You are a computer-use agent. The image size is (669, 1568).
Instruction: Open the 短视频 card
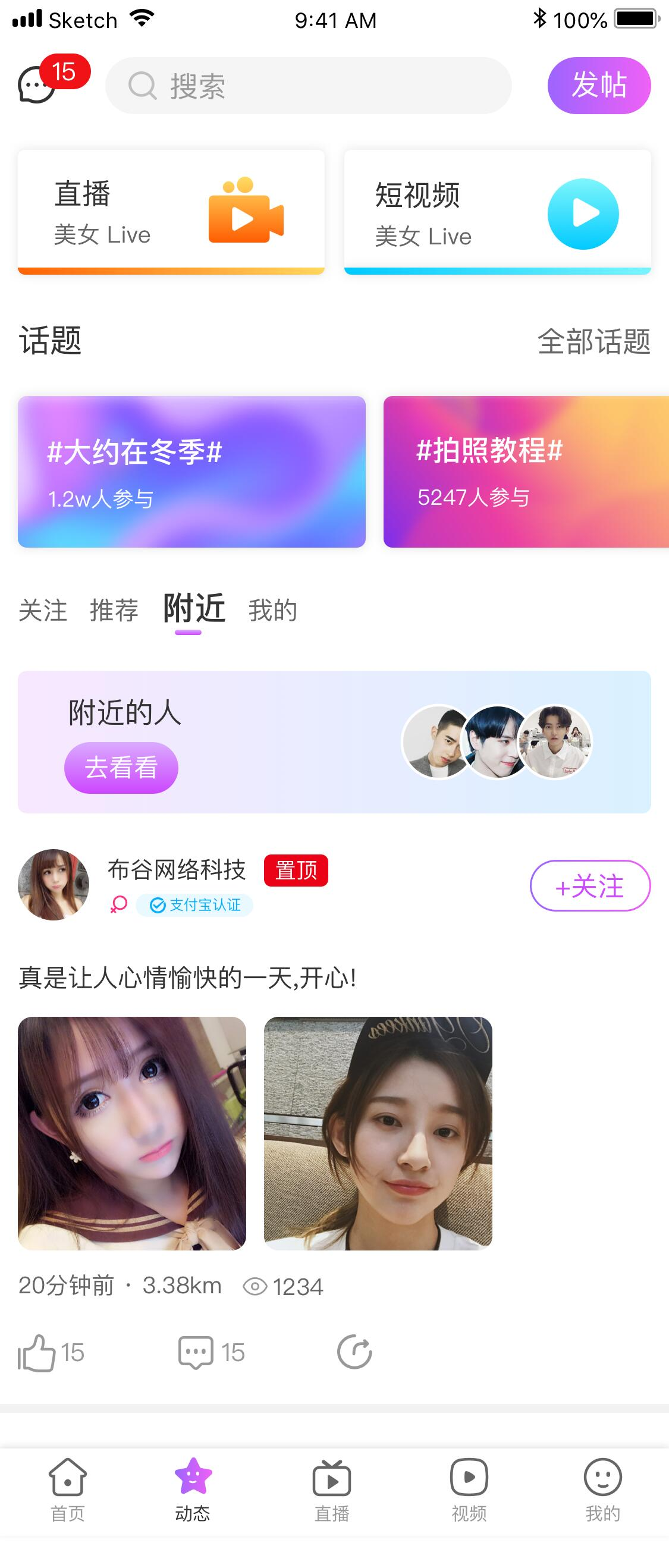click(497, 211)
